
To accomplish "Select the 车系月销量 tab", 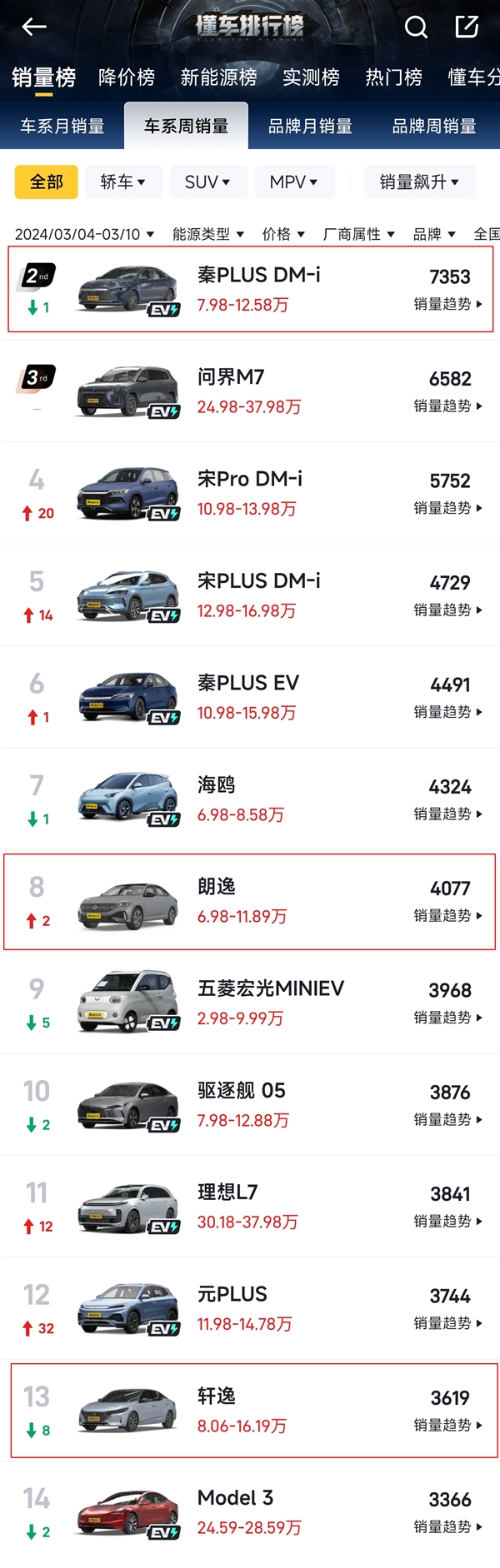I will coord(62,127).
